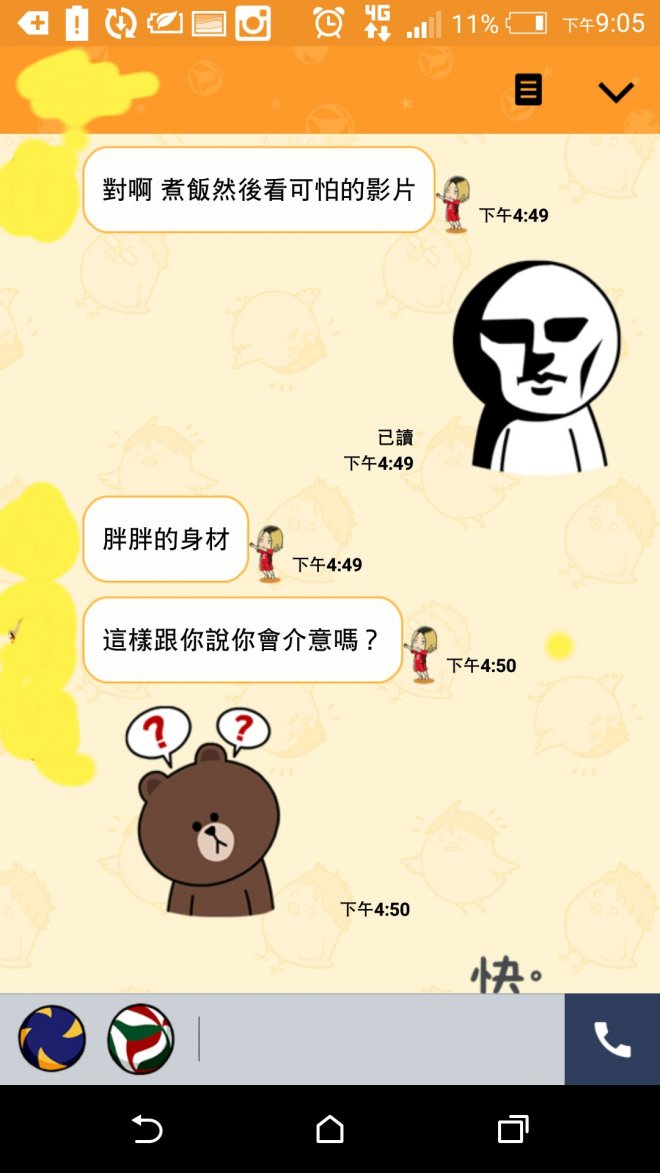Go to the home screen

coord(330,1129)
